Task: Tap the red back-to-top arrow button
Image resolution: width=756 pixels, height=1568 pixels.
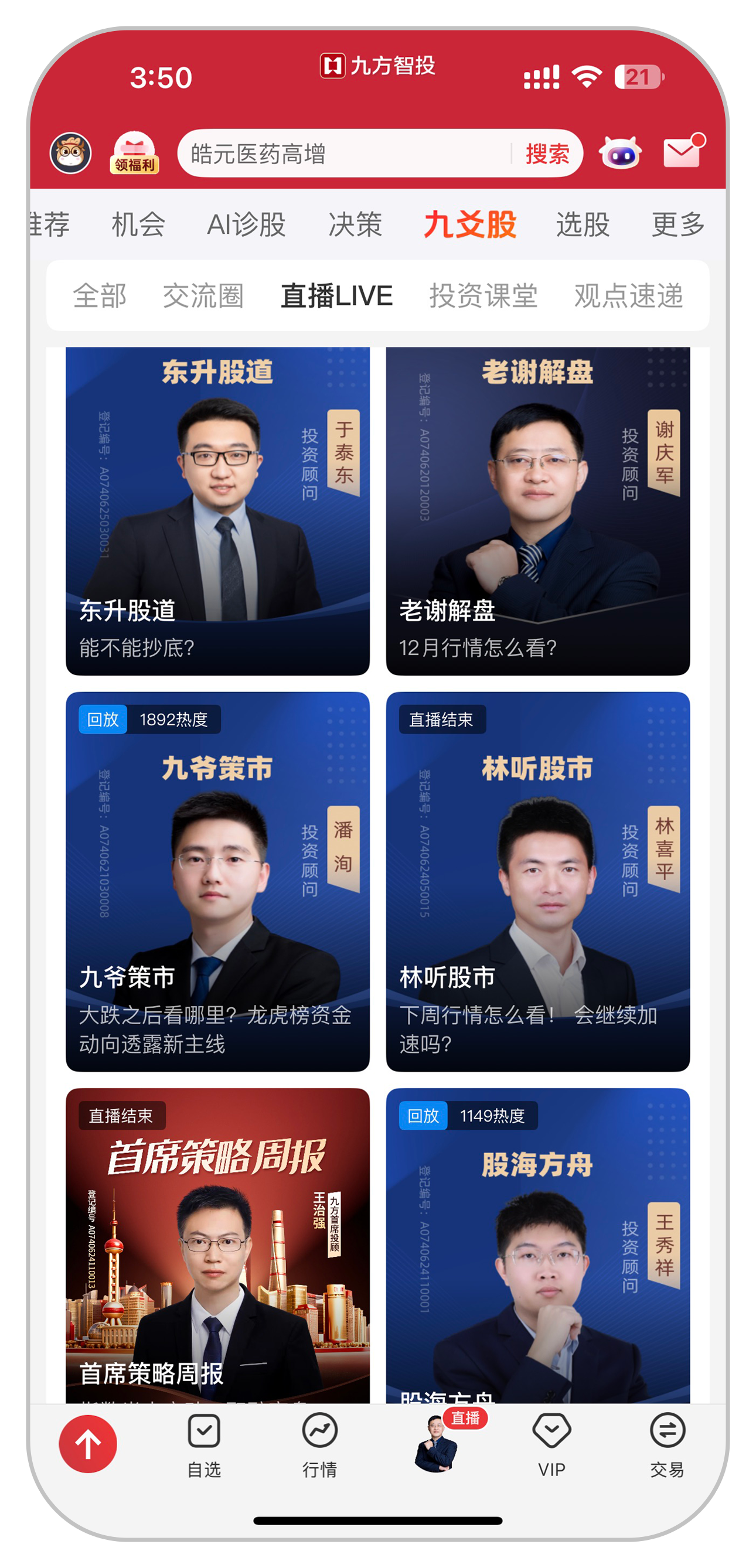Action: click(x=89, y=1444)
